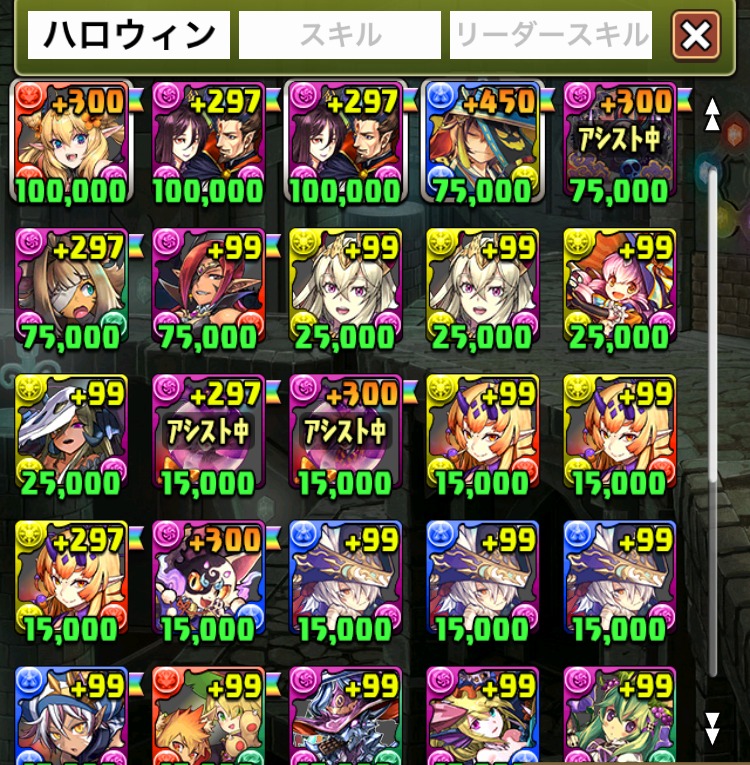Open アシスト中 monster +300 worth 75,000

pyautogui.click(x=620, y=140)
